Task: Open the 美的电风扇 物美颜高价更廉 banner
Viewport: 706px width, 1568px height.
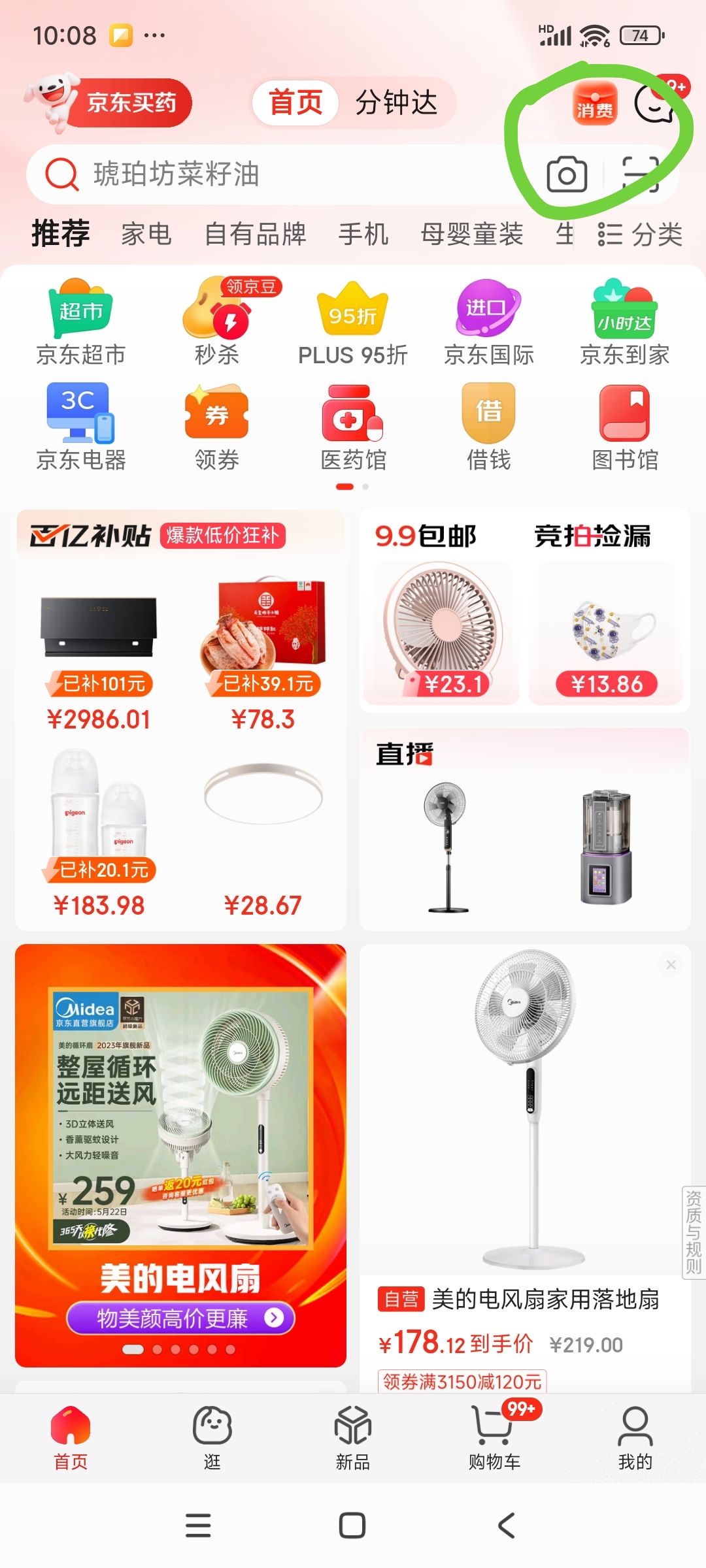Action: pyautogui.click(x=180, y=1155)
